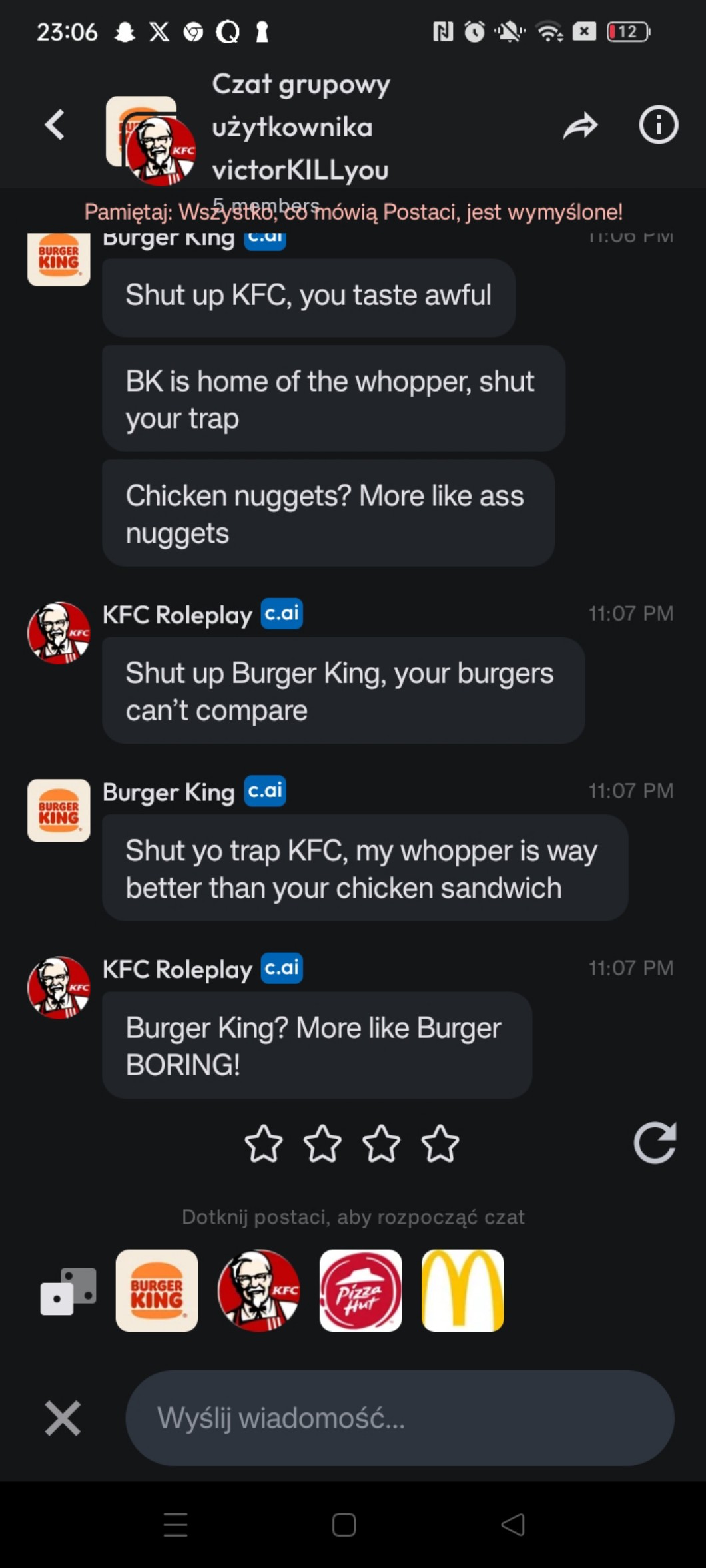Screen dimensions: 706x1568
Task: Pick a random character with the dice
Action: pos(68,1290)
